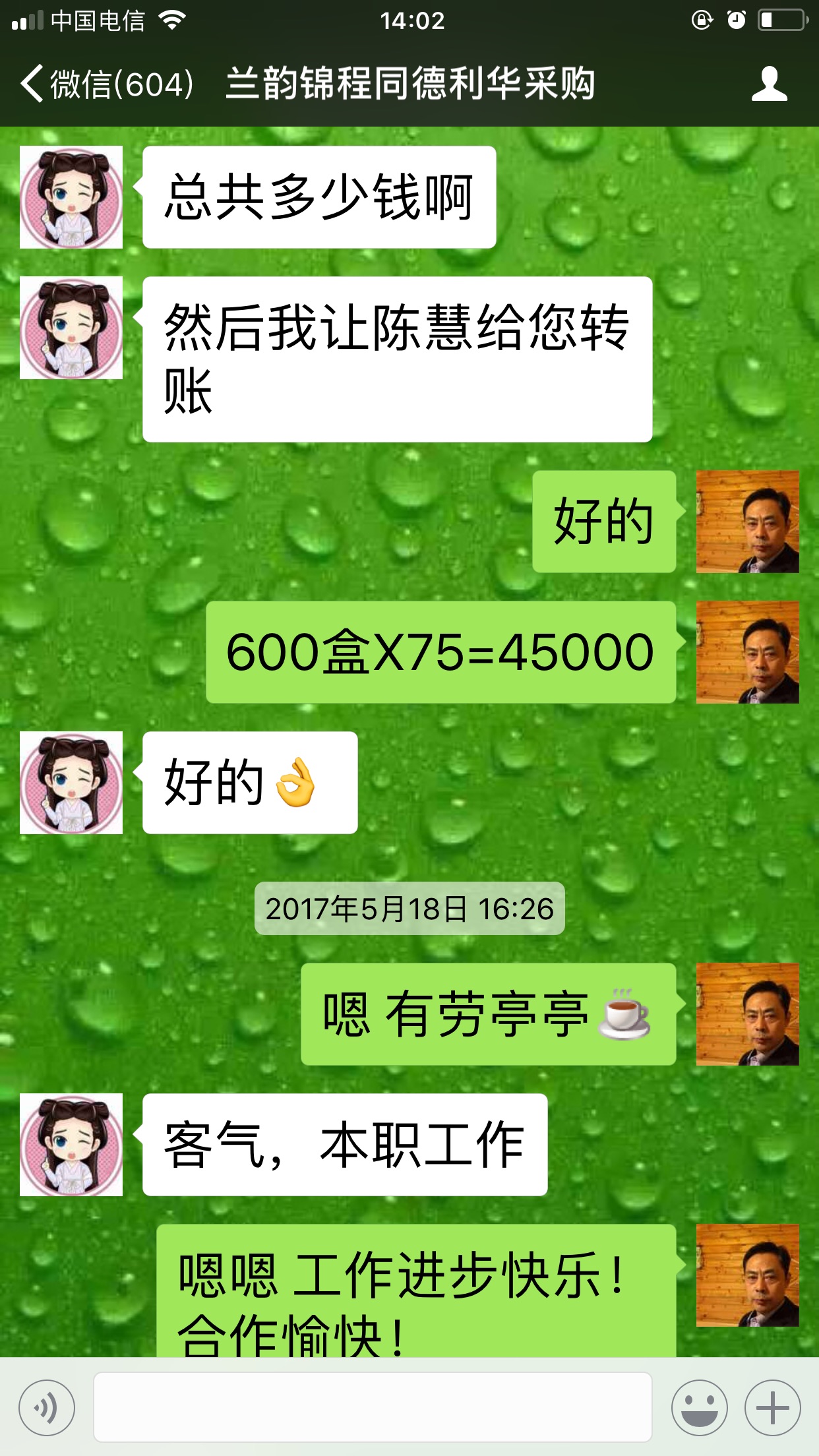Screen dimensions: 819x1456
Task: View own avatar beside 嗯 有劳亭亭
Action: [747, 1014]
